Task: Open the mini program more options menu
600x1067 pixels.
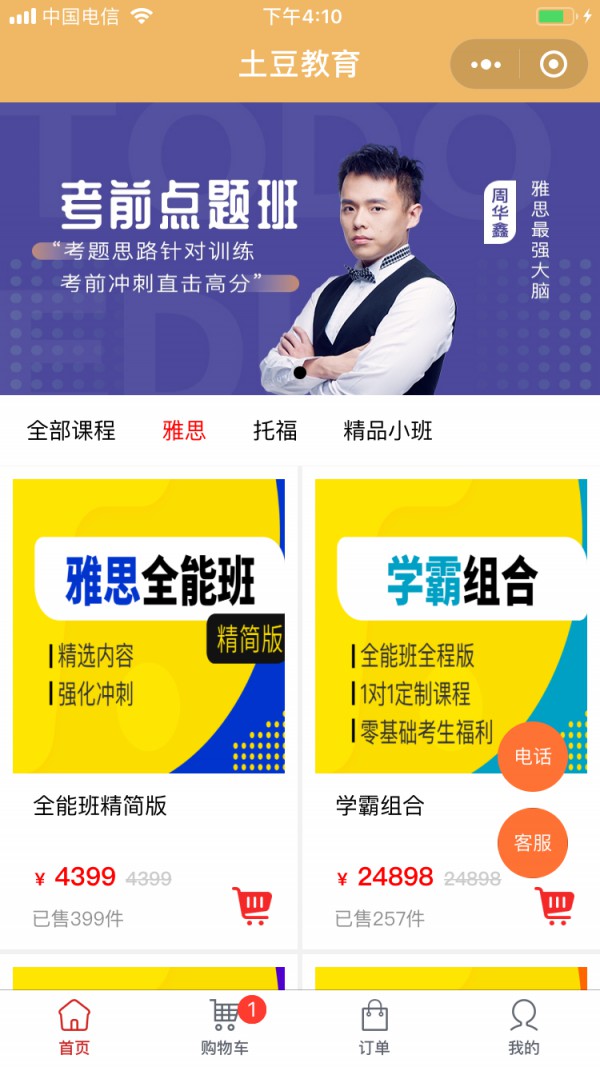Action: coord(486,65)
